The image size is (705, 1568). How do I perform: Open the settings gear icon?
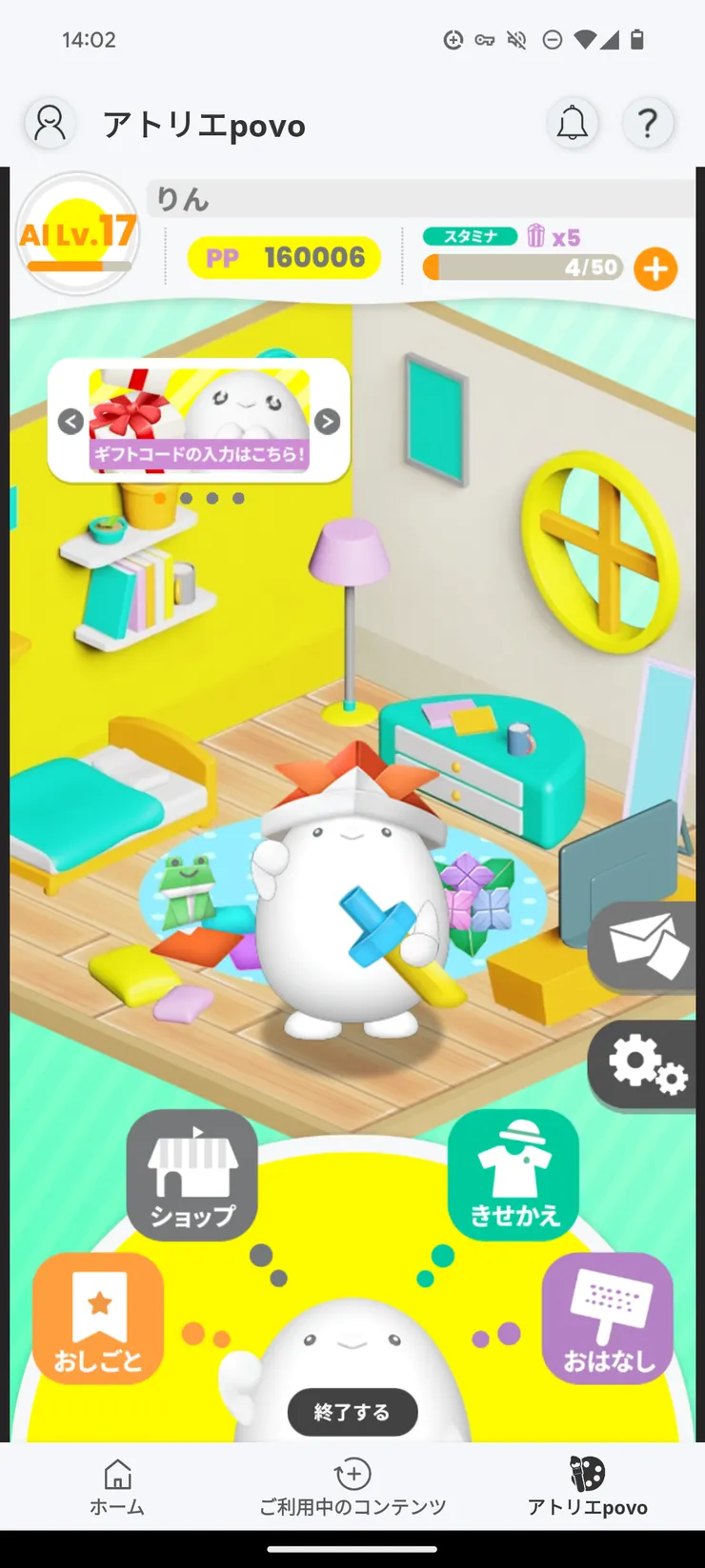648,1064
